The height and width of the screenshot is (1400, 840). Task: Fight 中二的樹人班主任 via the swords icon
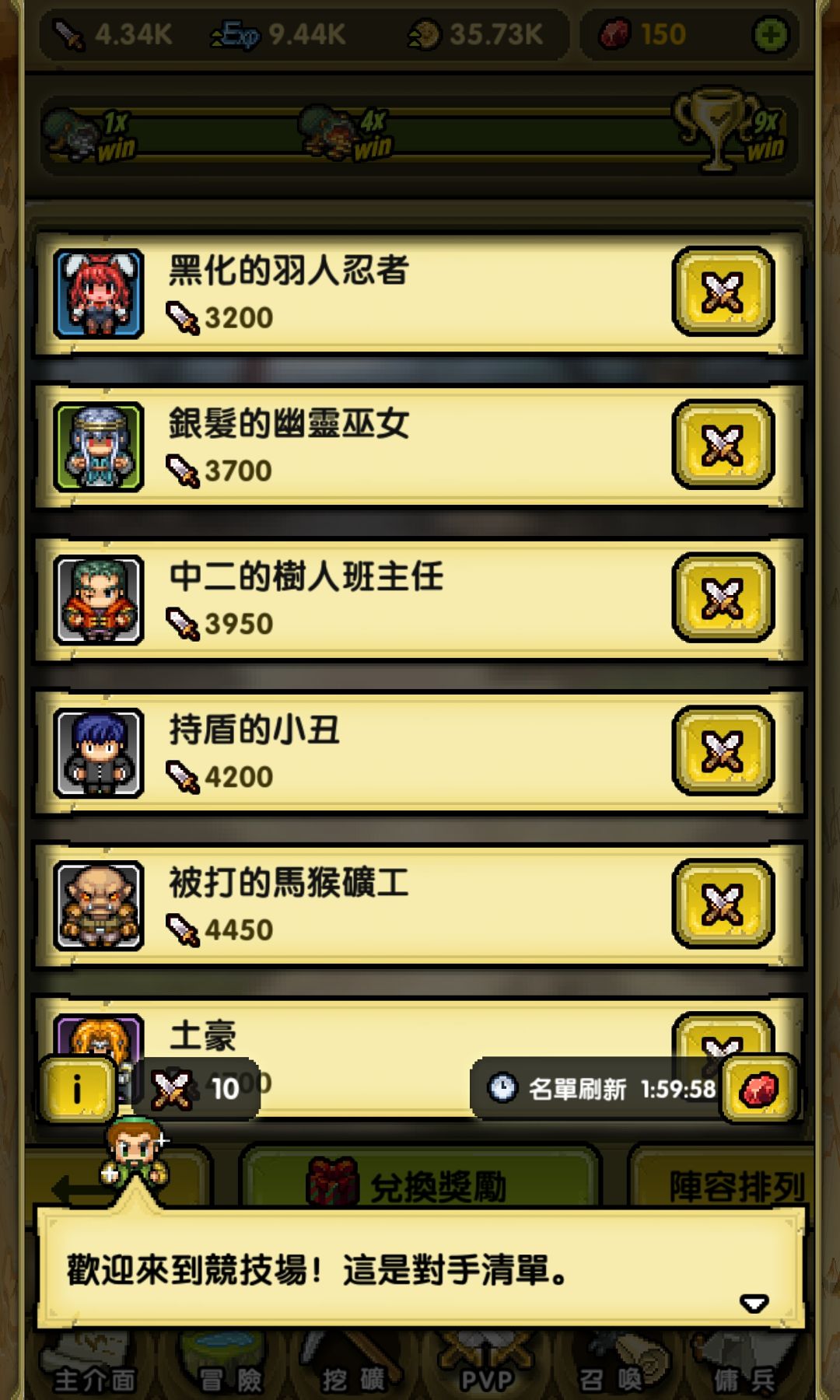coord(723,597)
